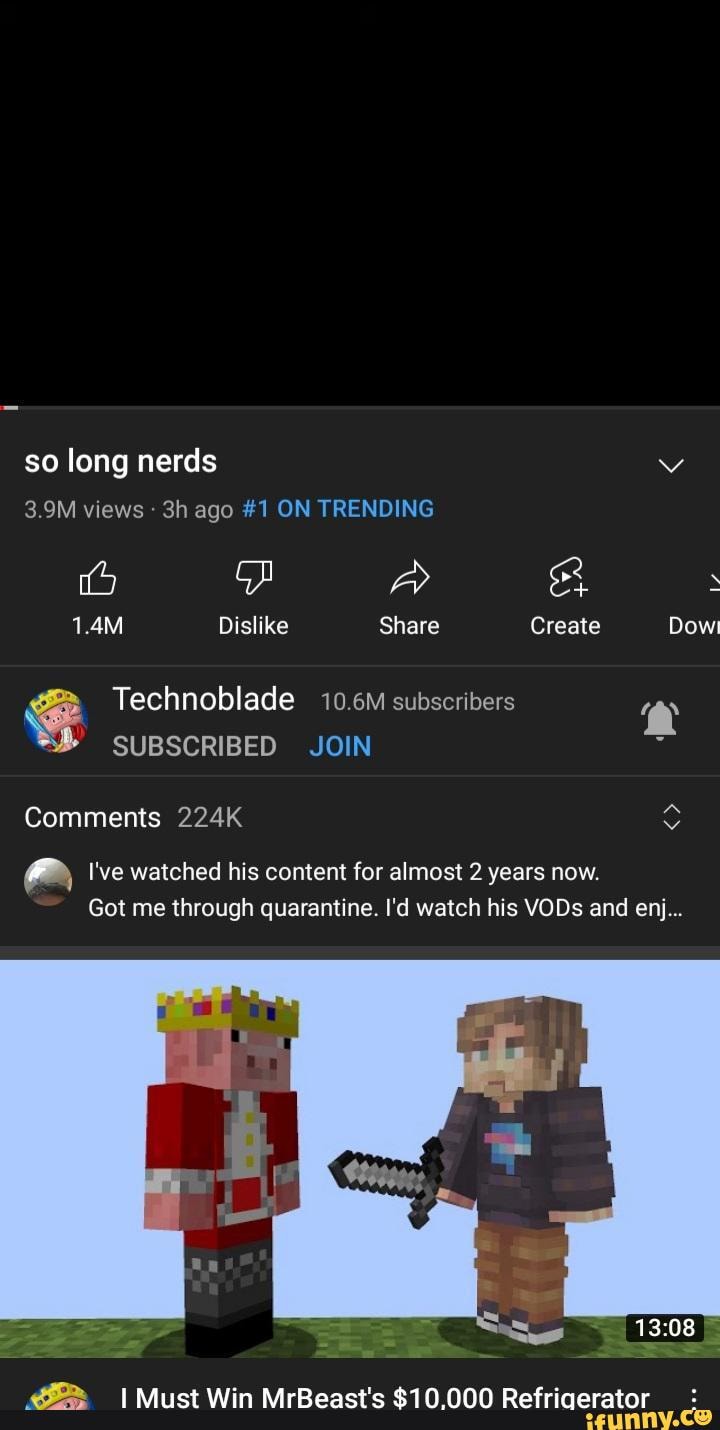
Task: Toggle the notification bell for Technoblade
Action: pos(661,718)
